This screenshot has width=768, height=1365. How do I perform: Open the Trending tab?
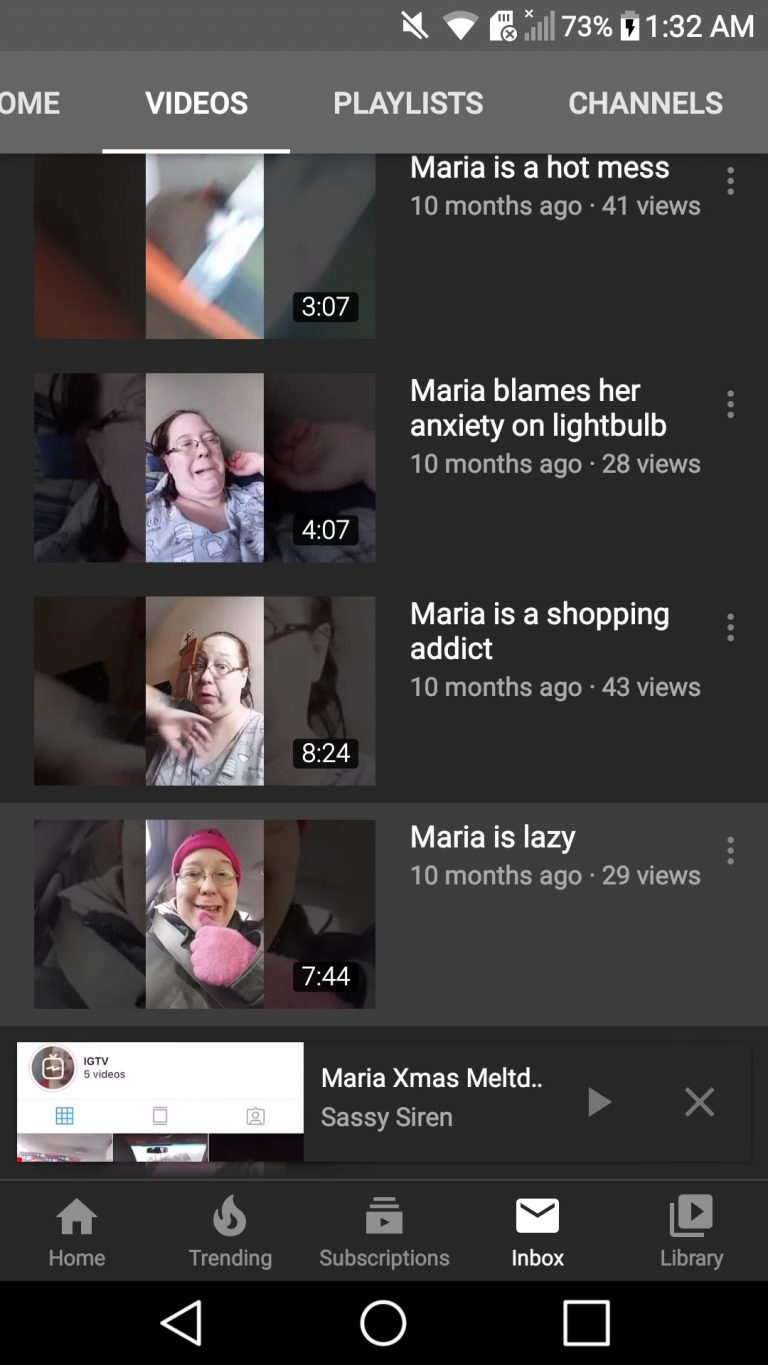(230, 1232)
